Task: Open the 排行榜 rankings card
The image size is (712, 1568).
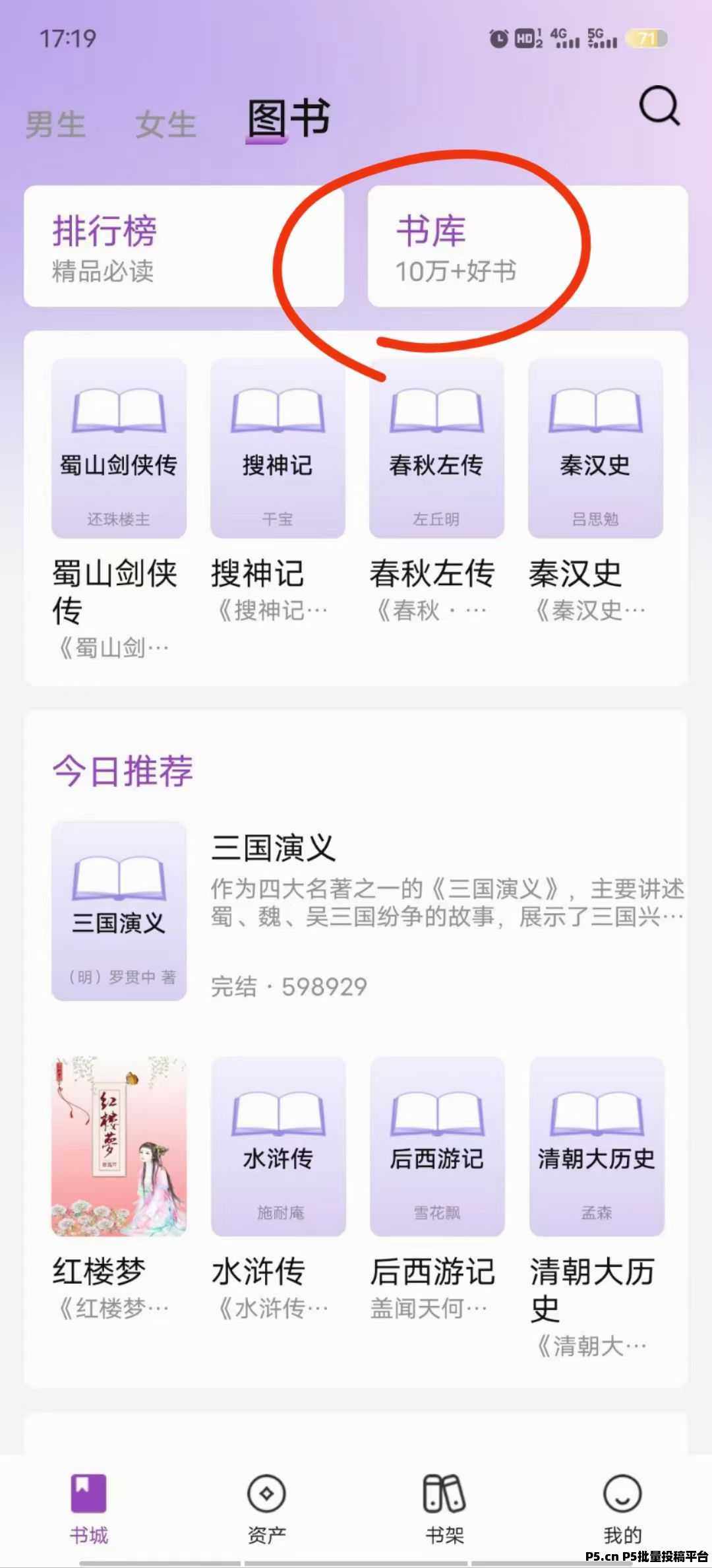Action: pos(183,247)
